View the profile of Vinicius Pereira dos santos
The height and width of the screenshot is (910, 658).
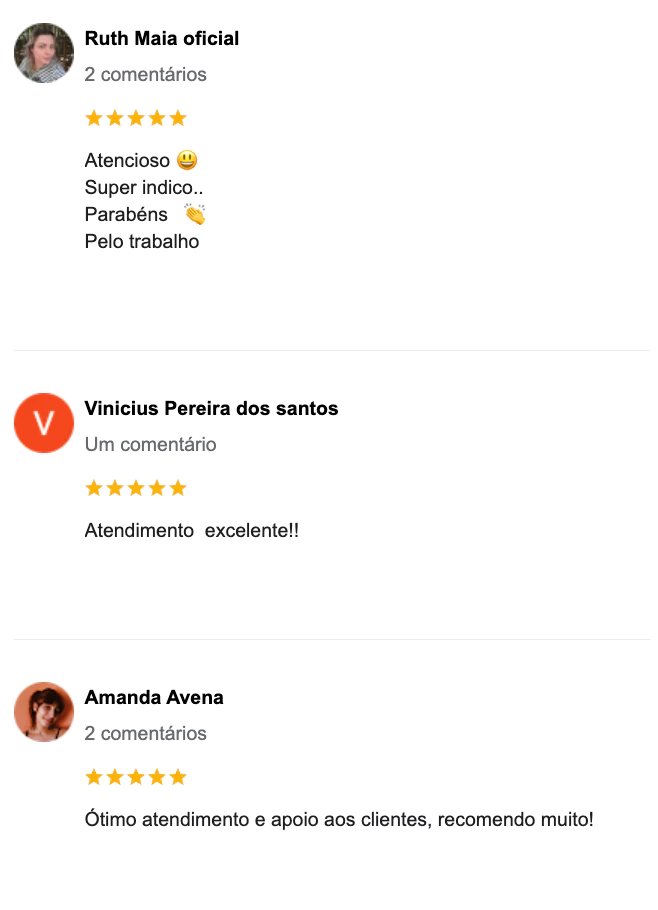(x=211, y=409)
